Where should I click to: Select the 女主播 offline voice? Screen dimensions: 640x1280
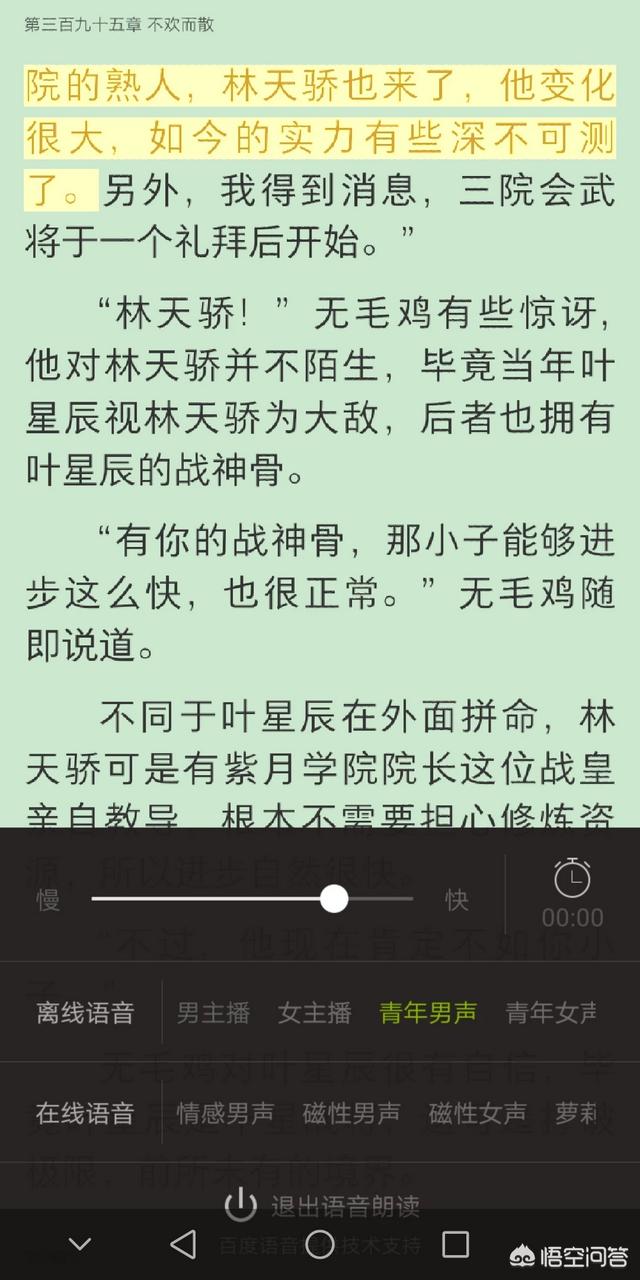(315, 1013)
